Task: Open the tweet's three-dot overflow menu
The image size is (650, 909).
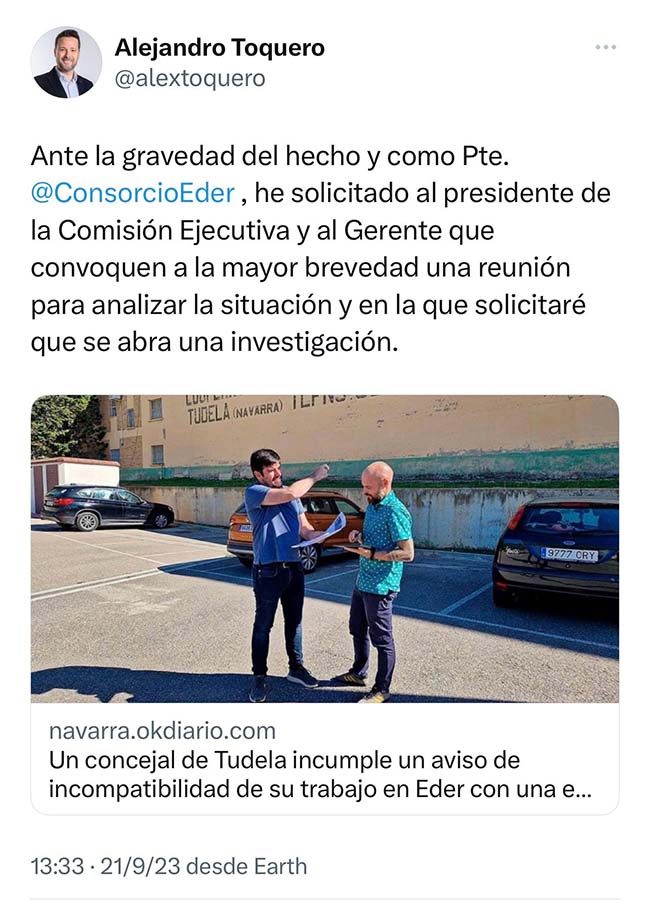Action: (x=605, y=47)
